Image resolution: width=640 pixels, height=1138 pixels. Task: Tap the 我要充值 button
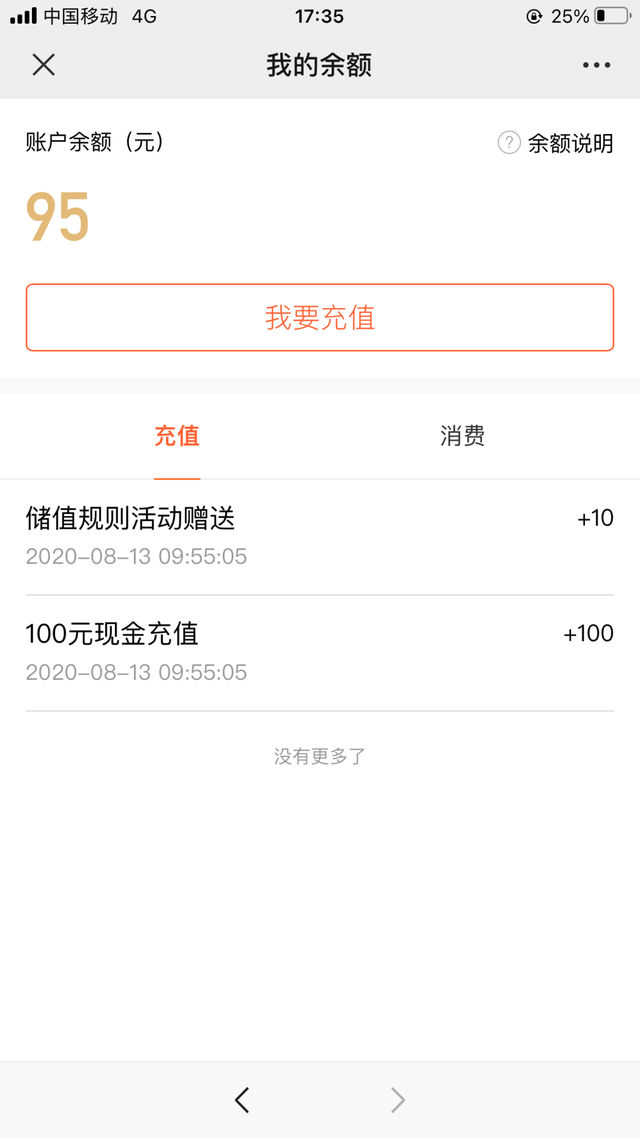(320, 318)
